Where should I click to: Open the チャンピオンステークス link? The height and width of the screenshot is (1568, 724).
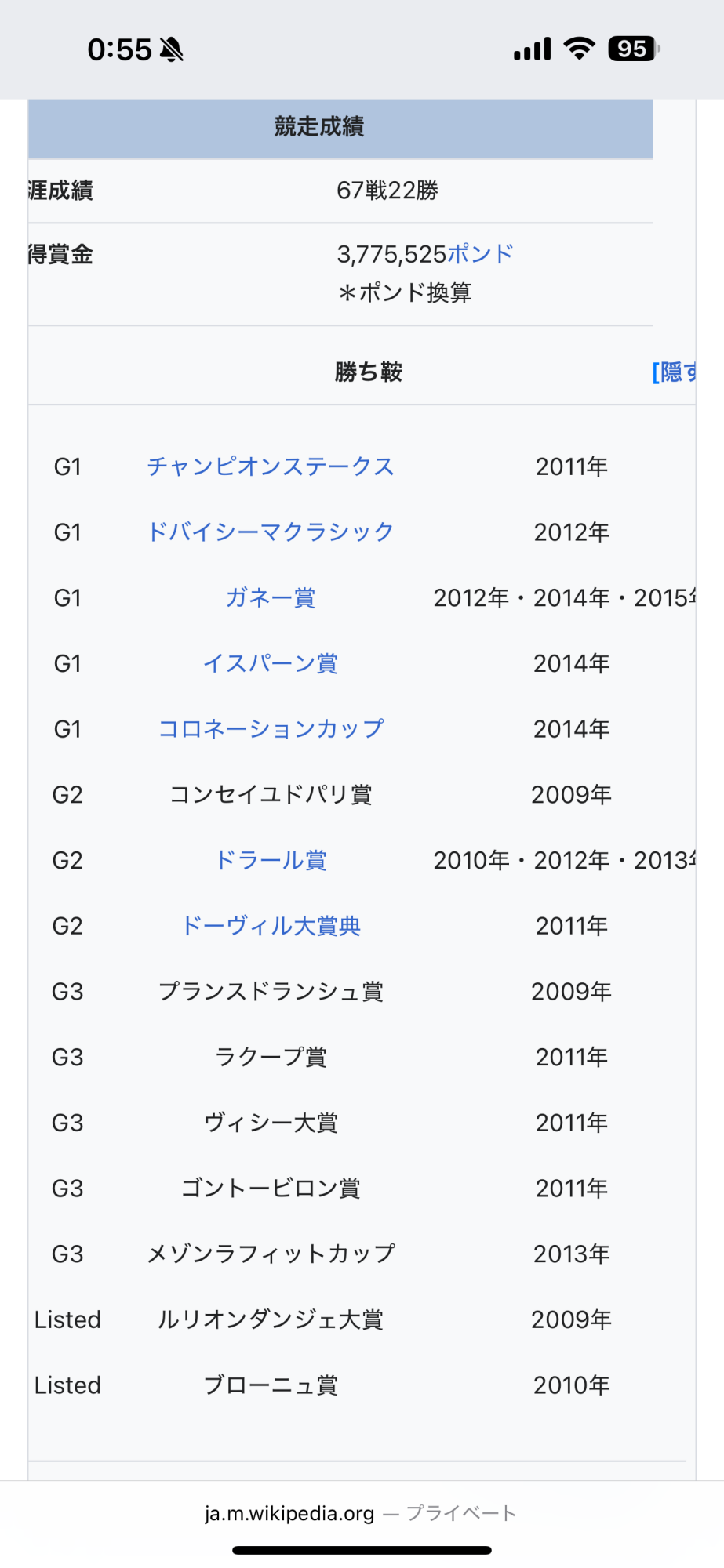(271, 466)
